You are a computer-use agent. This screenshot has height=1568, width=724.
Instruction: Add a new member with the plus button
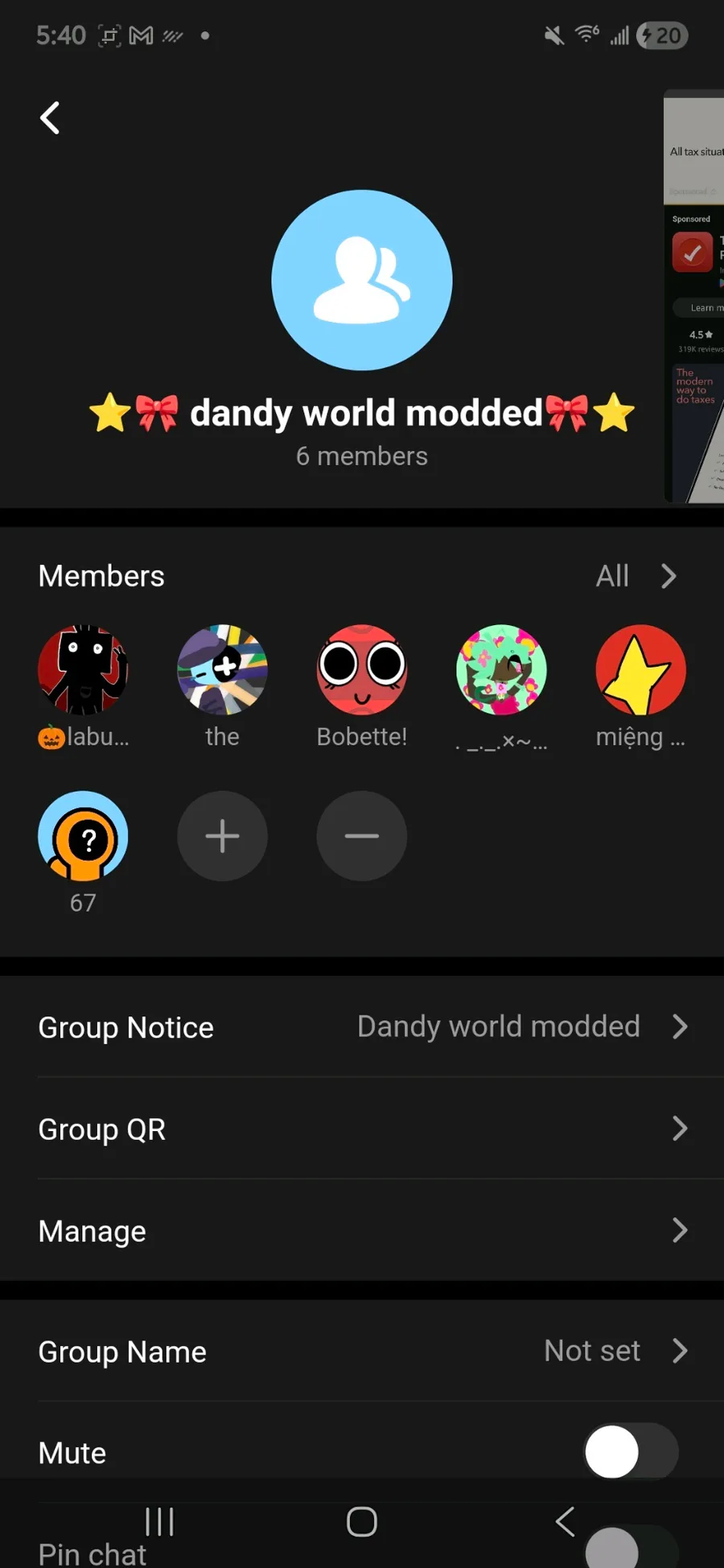tap(222, 836)
